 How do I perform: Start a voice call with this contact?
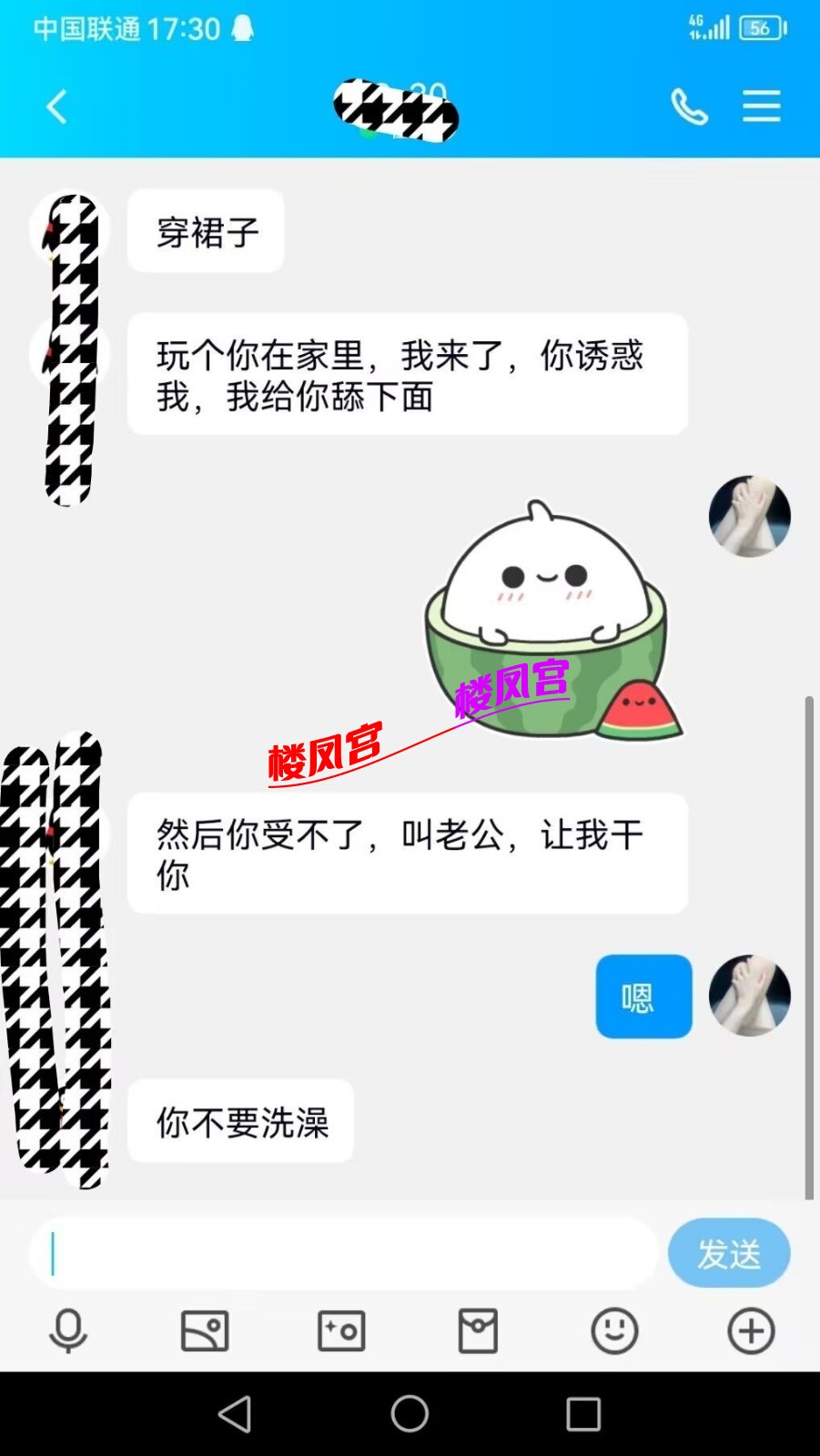[x=689, y=107]
